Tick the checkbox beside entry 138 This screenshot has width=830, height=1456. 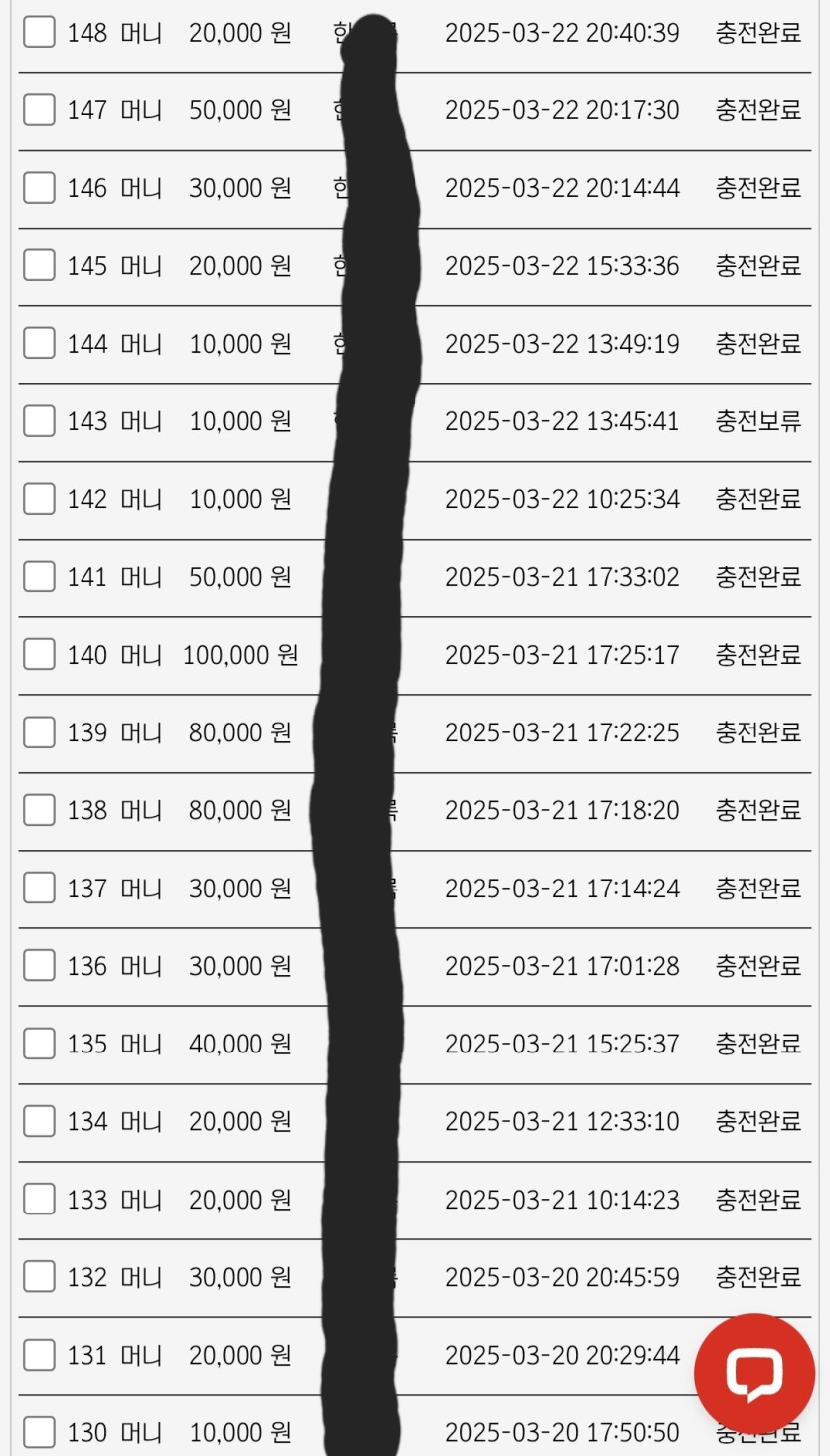(x=39, y=810)
